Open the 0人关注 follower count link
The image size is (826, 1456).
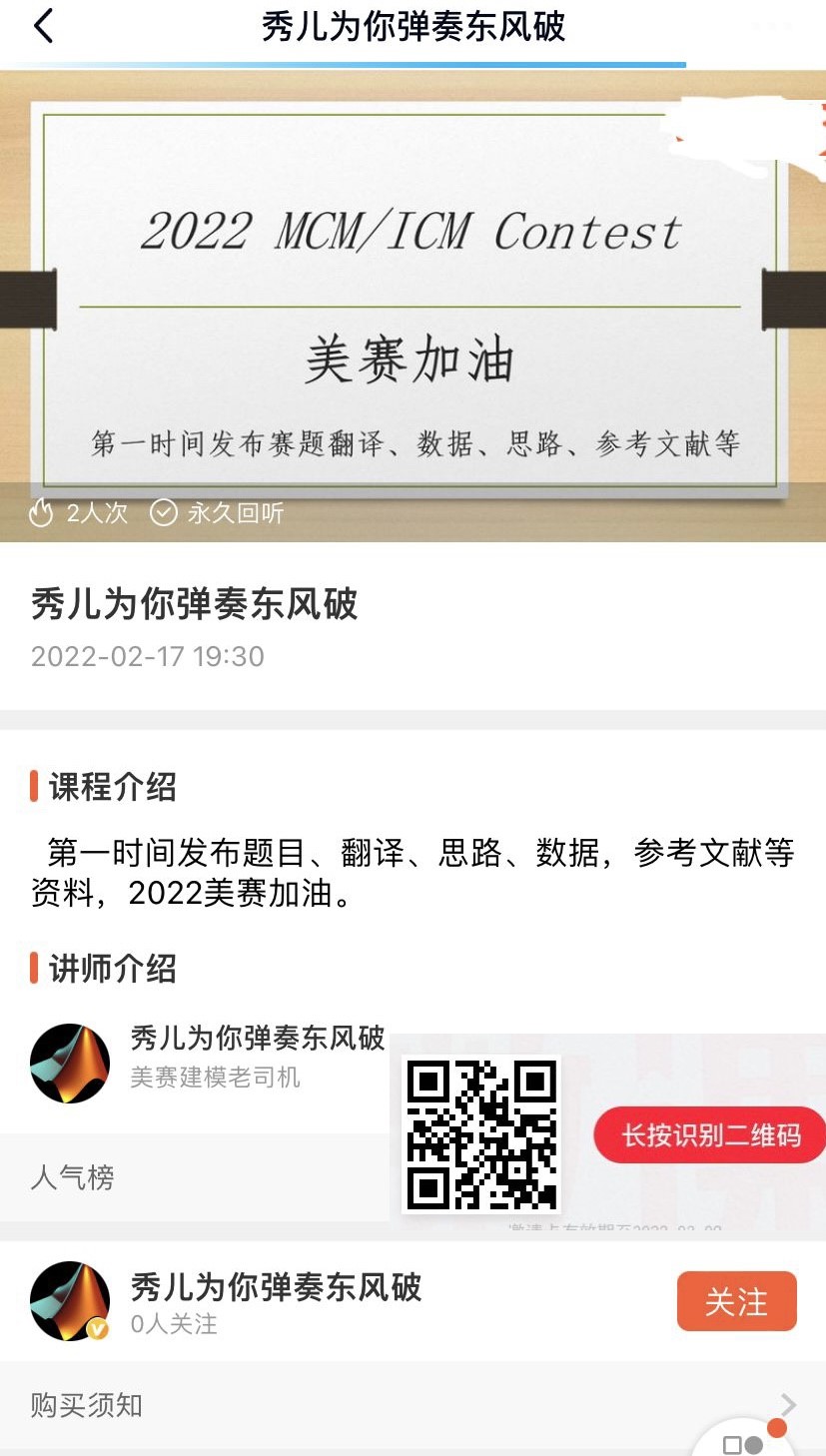(173, 1325)
